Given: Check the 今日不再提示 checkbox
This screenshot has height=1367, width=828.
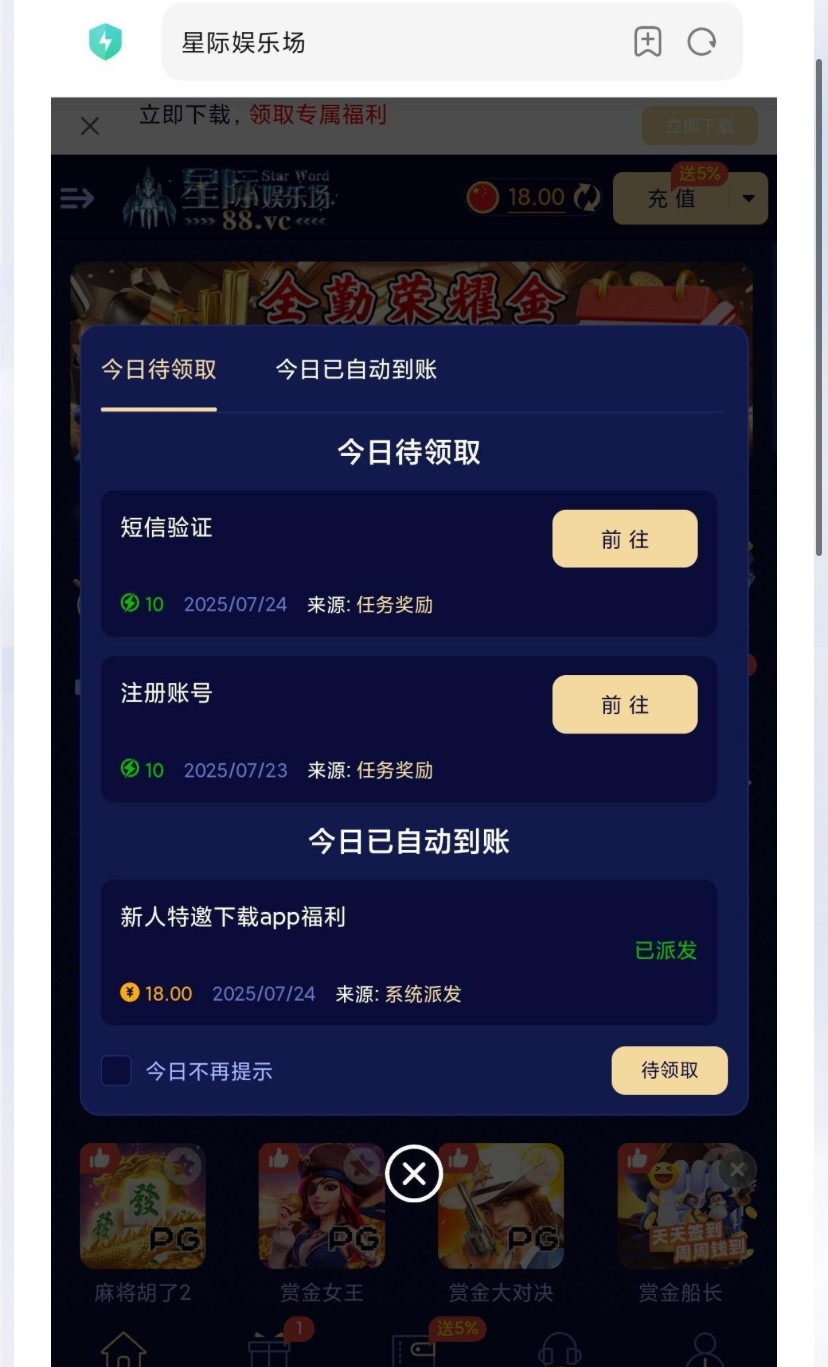Looking at the screenshot, I should click(117, 1071).
